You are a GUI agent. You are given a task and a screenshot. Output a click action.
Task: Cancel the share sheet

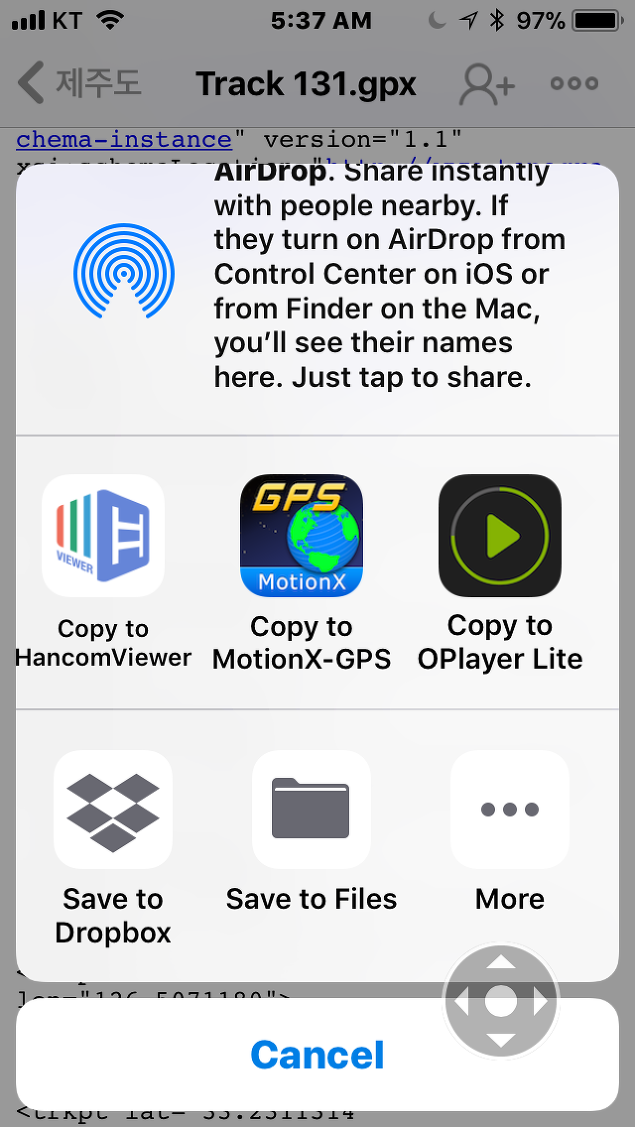point(317,1054)
